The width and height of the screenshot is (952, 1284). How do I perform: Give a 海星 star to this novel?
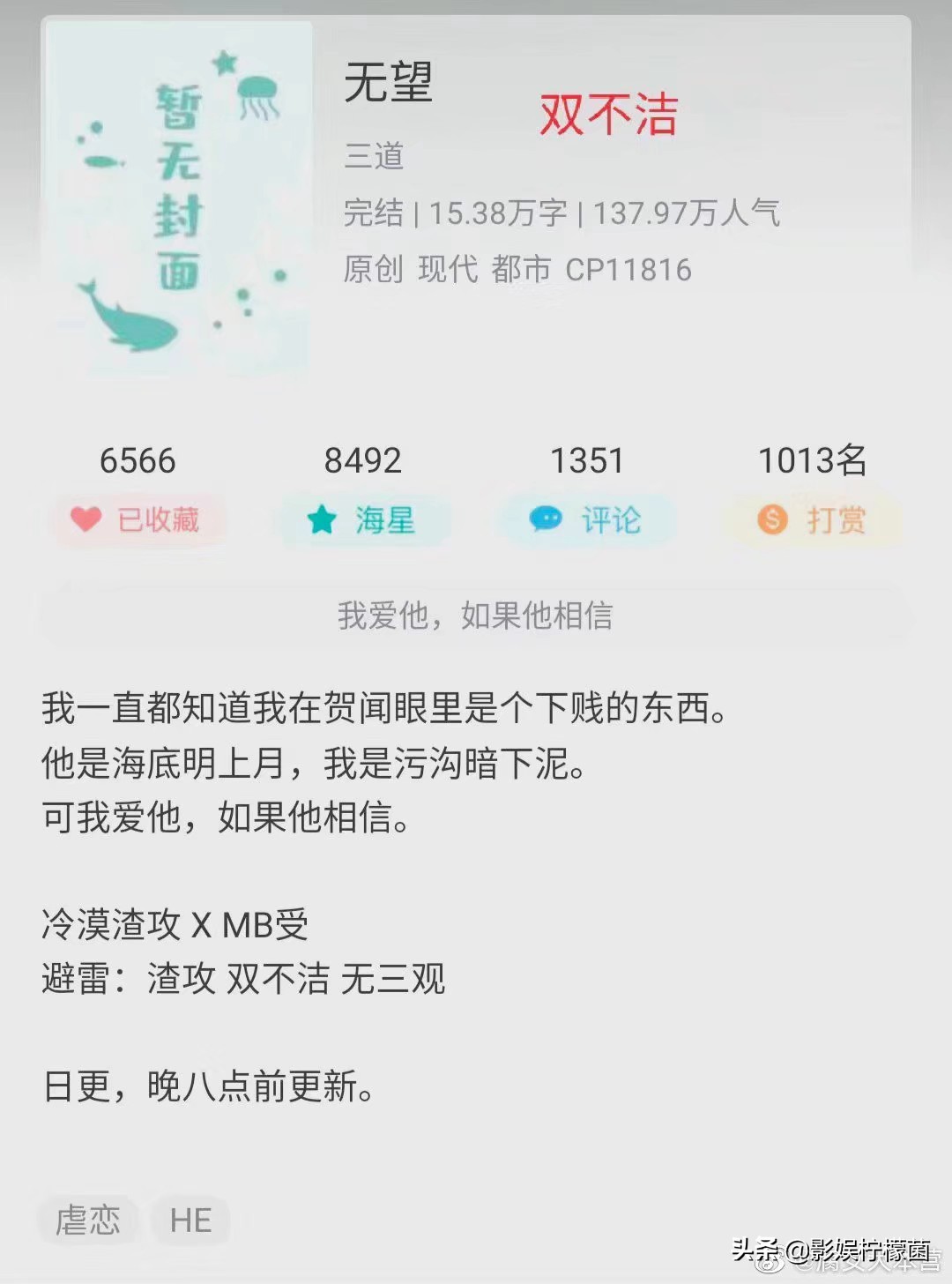pyautogui.click(x=363, y=519)
